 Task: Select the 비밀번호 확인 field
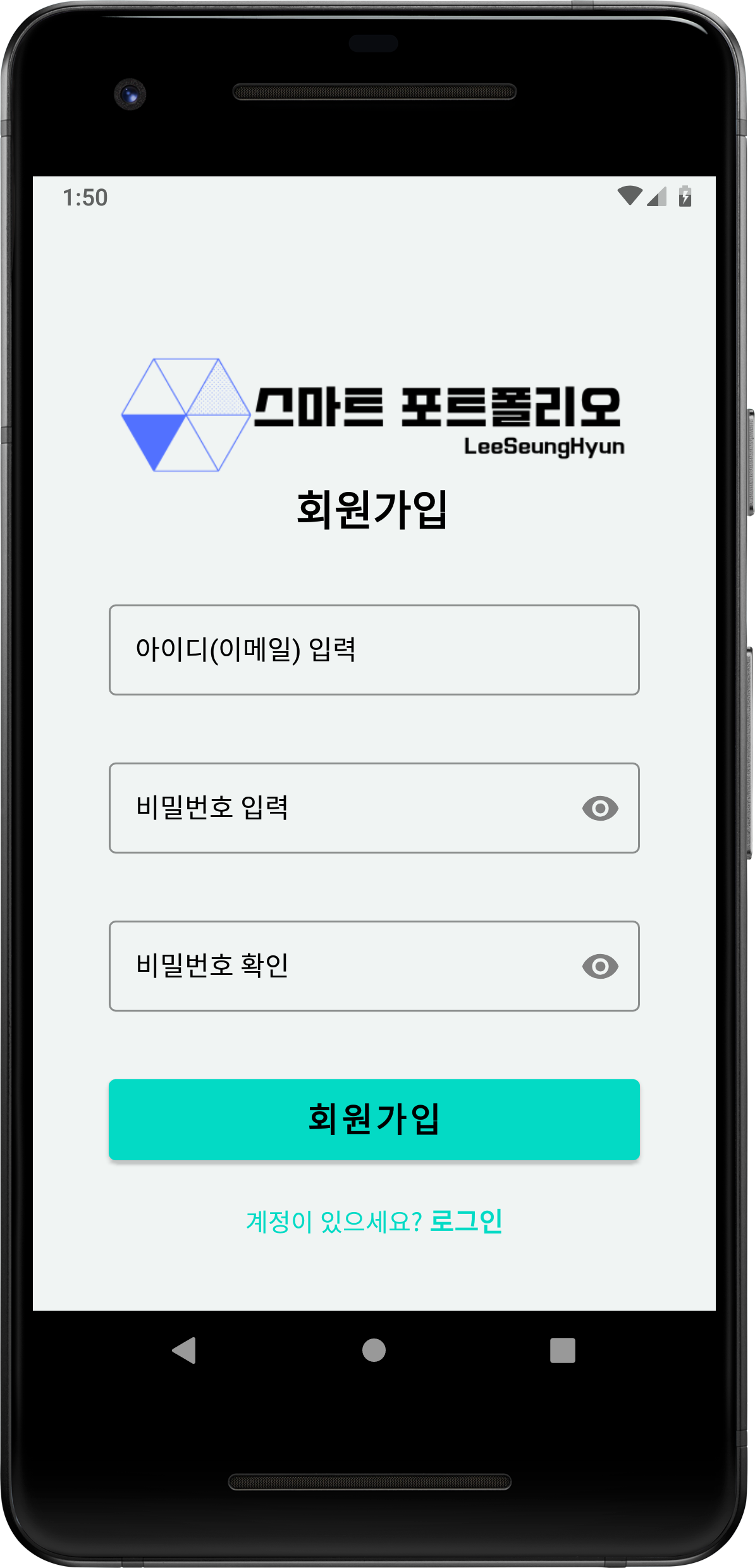coord(374,966)
